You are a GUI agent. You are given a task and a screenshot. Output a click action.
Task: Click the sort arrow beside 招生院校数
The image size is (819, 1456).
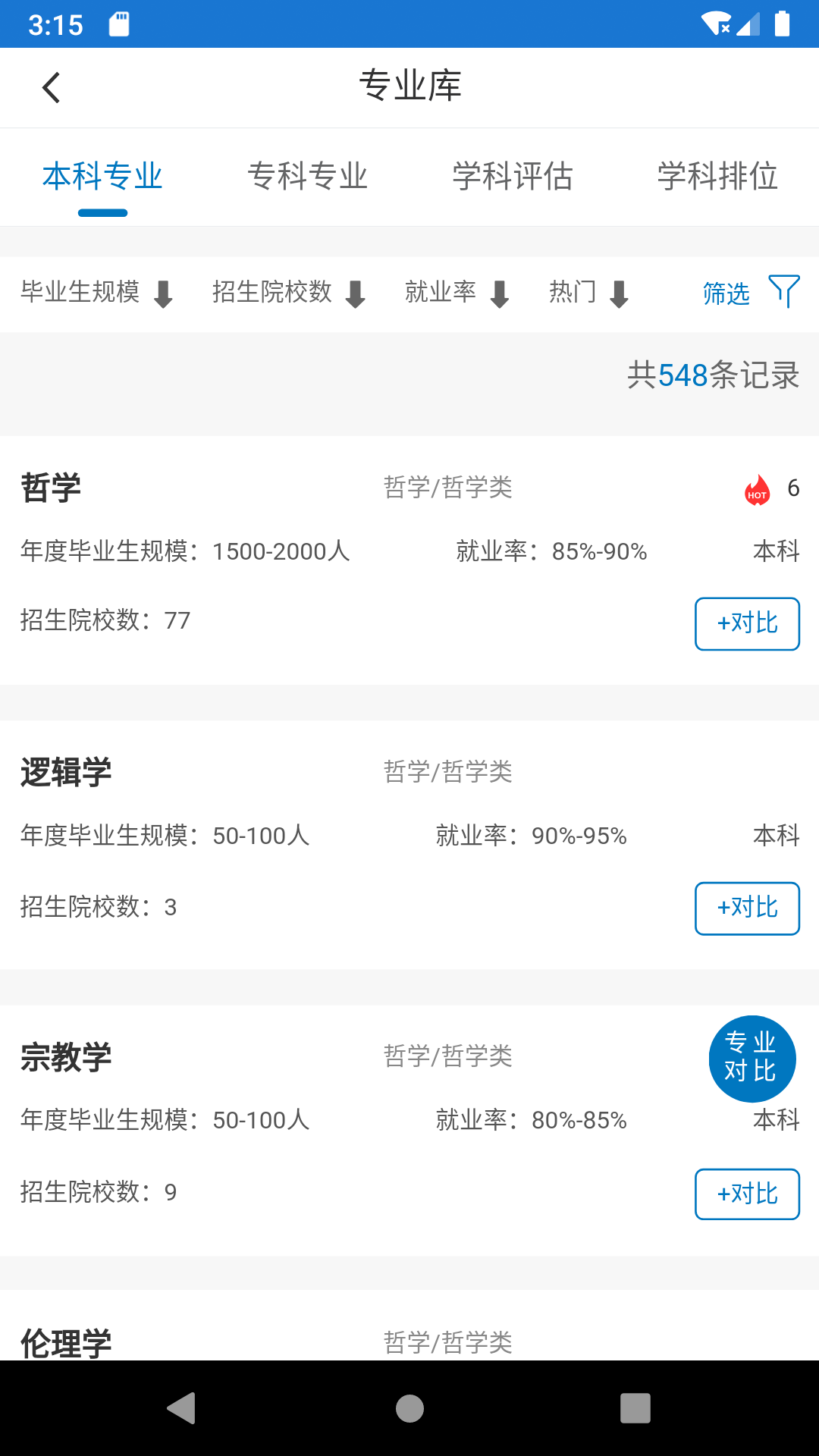pyautogui.click(x=354, y=294)
